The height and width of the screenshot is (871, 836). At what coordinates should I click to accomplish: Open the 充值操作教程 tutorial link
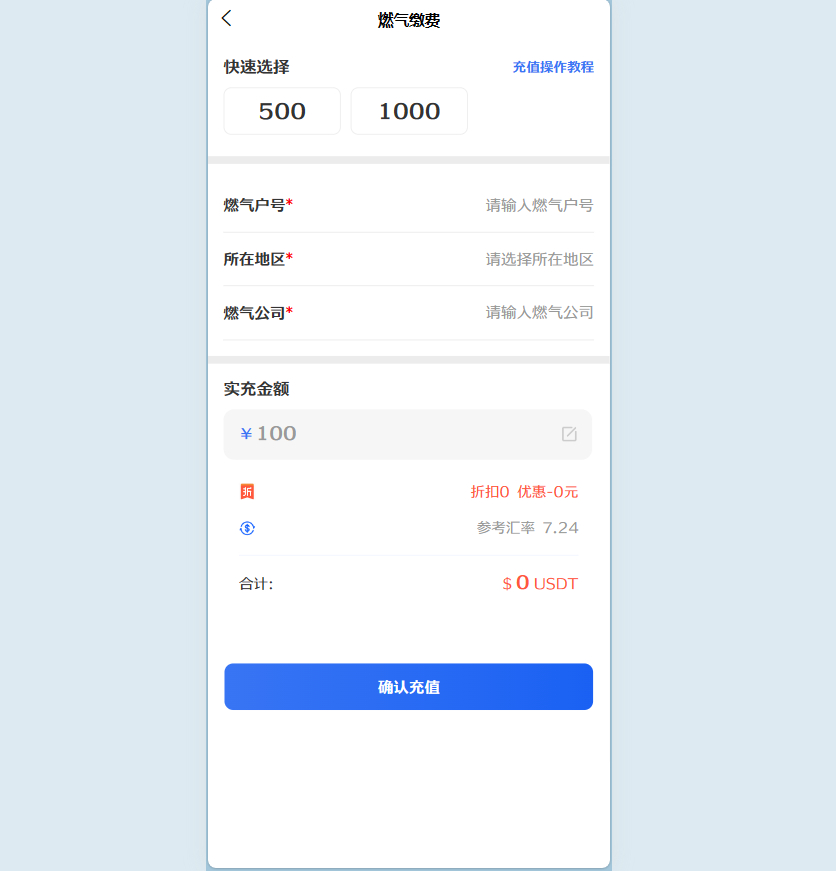click(x=553, y=67)
